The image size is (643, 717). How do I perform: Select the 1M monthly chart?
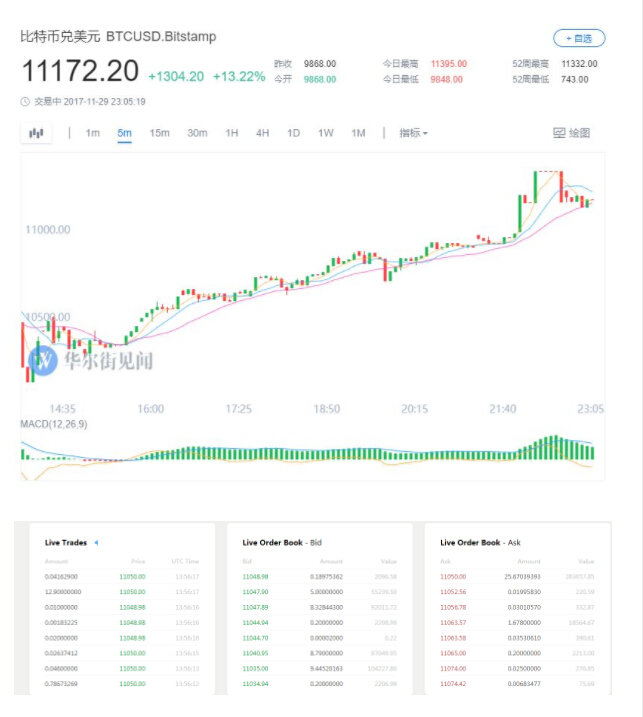pos(358,133)
